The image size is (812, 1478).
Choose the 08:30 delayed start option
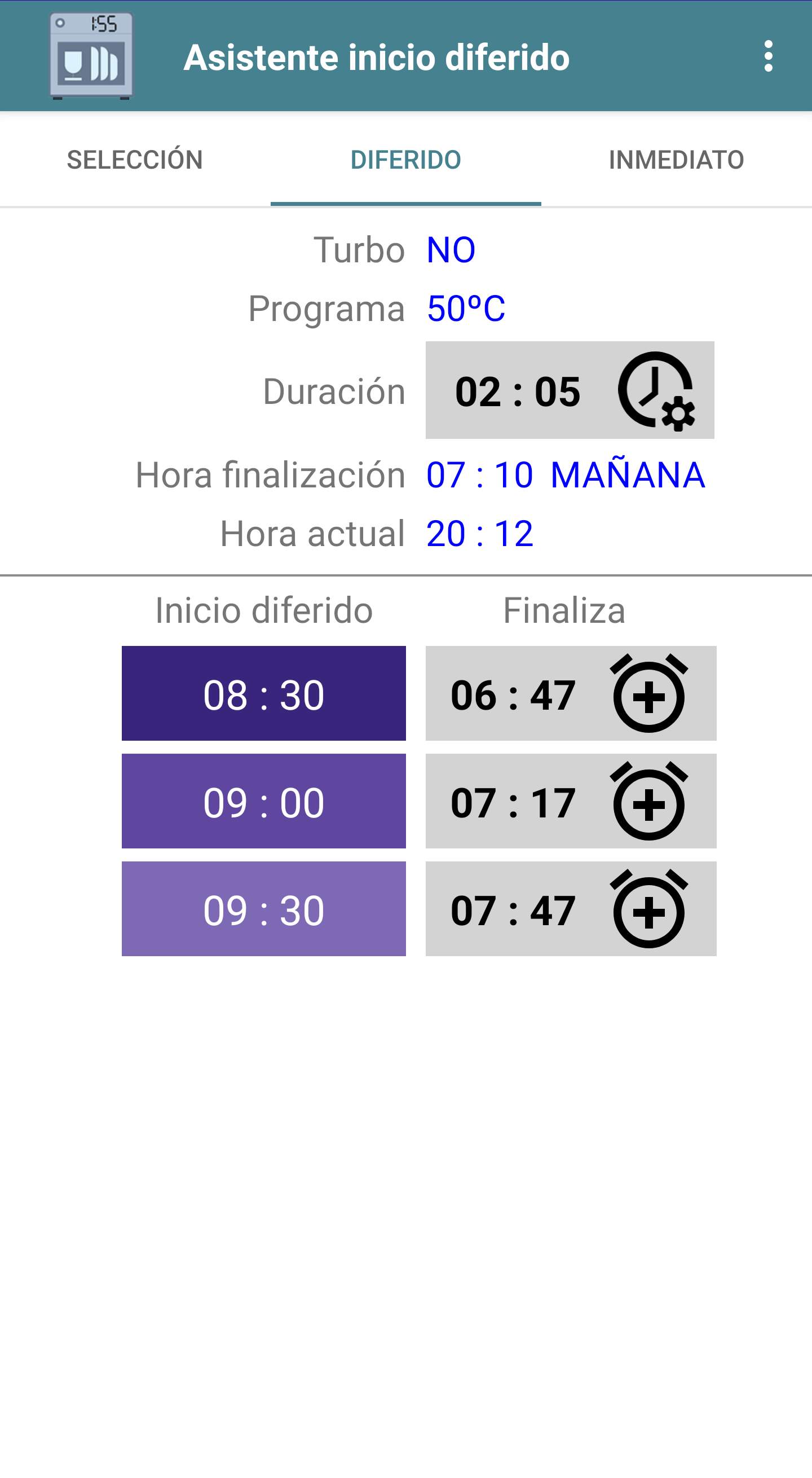pyautogui.click(x=264, y=693)
